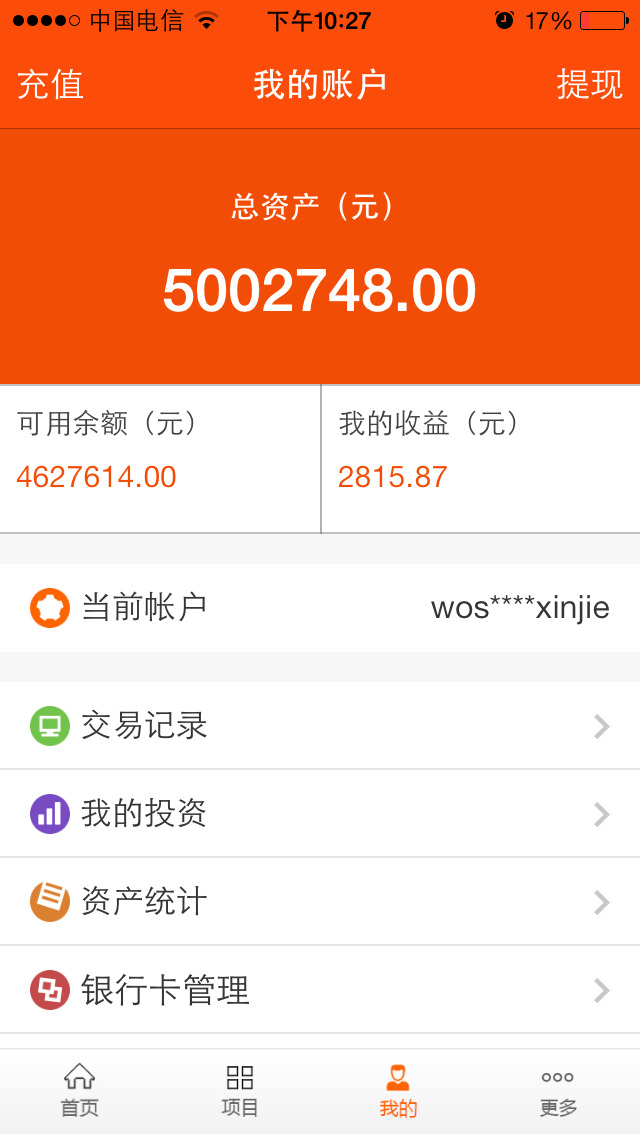The height and width of the screenshot is (1136, 640).
Task: Open 交易记录 transaction records
Action: [320, 726]
